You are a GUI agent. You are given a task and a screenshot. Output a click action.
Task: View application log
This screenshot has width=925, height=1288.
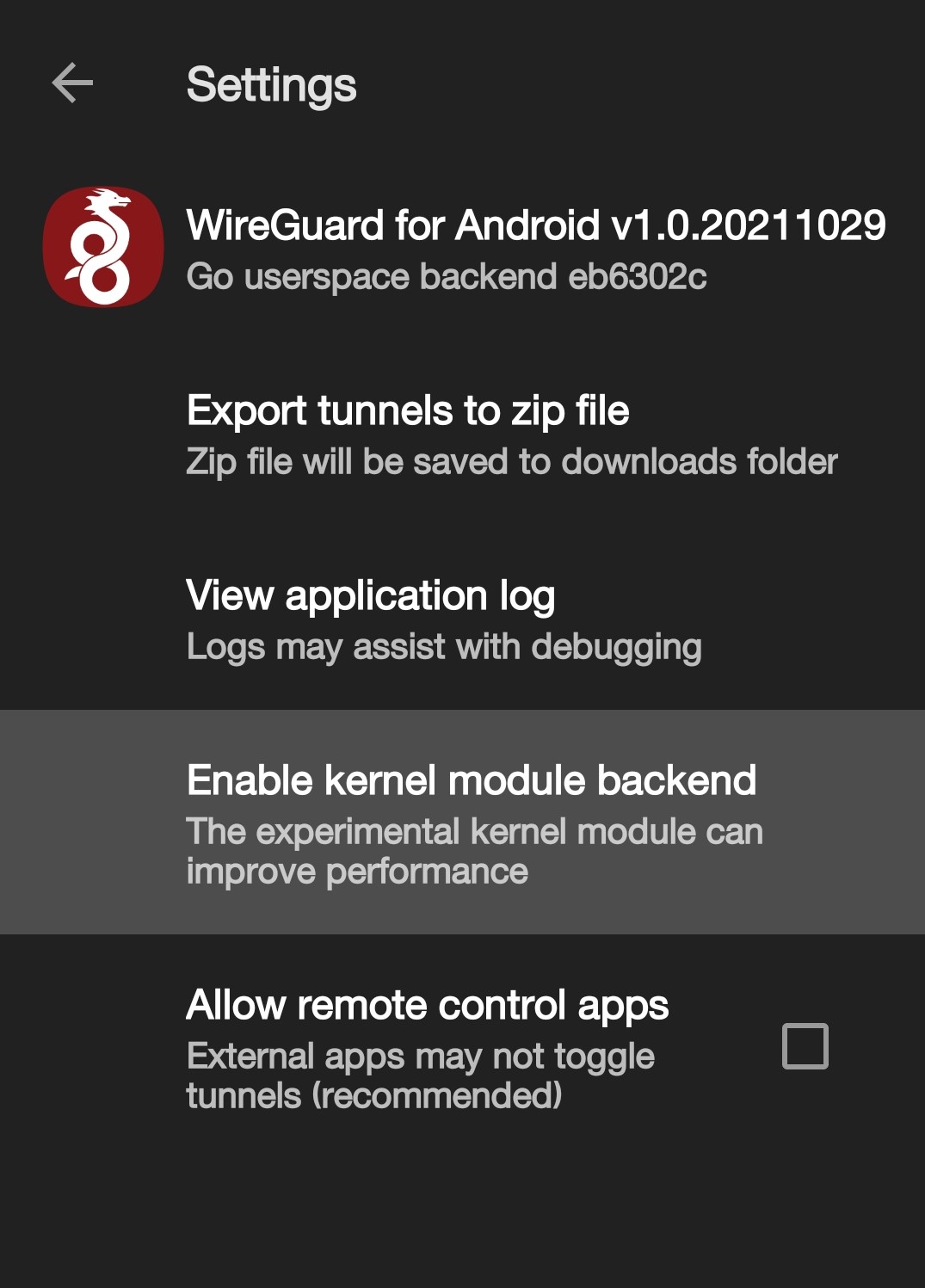444,619
